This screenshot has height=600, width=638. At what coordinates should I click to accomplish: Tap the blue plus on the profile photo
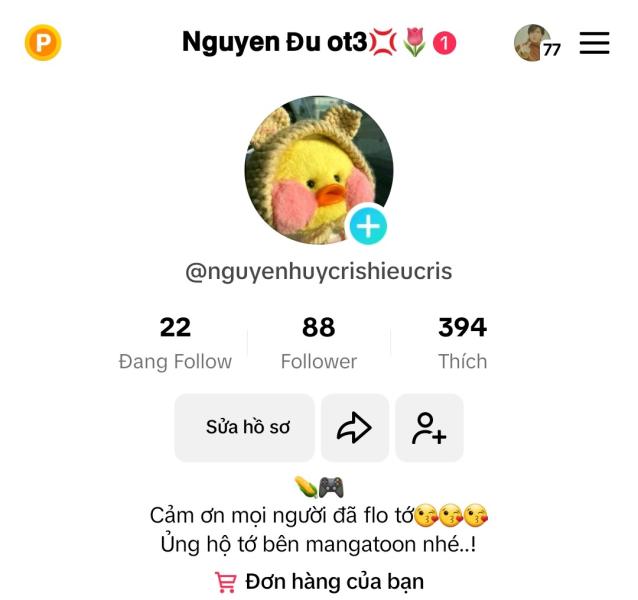pos(368,227)
